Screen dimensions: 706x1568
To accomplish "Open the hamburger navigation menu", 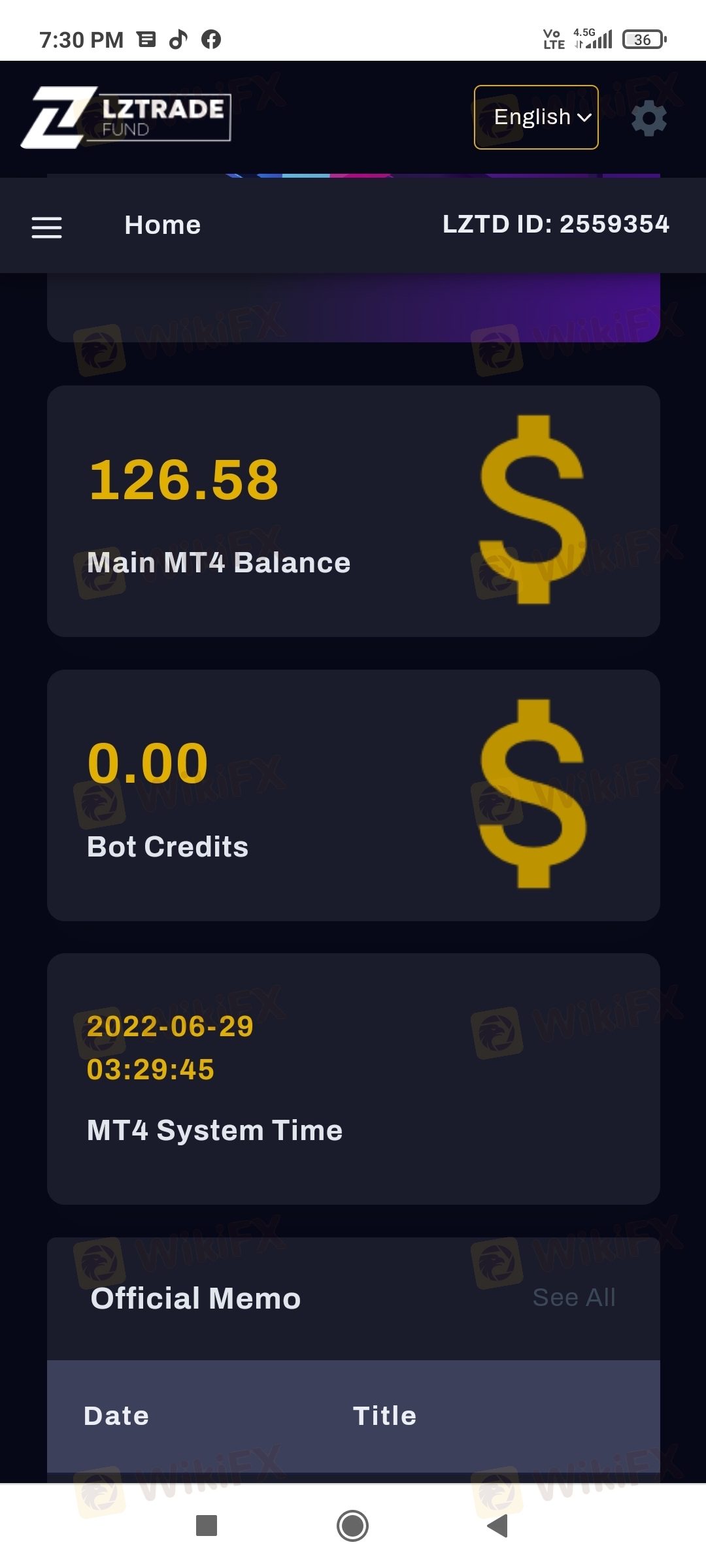I will tap(46, 227).
